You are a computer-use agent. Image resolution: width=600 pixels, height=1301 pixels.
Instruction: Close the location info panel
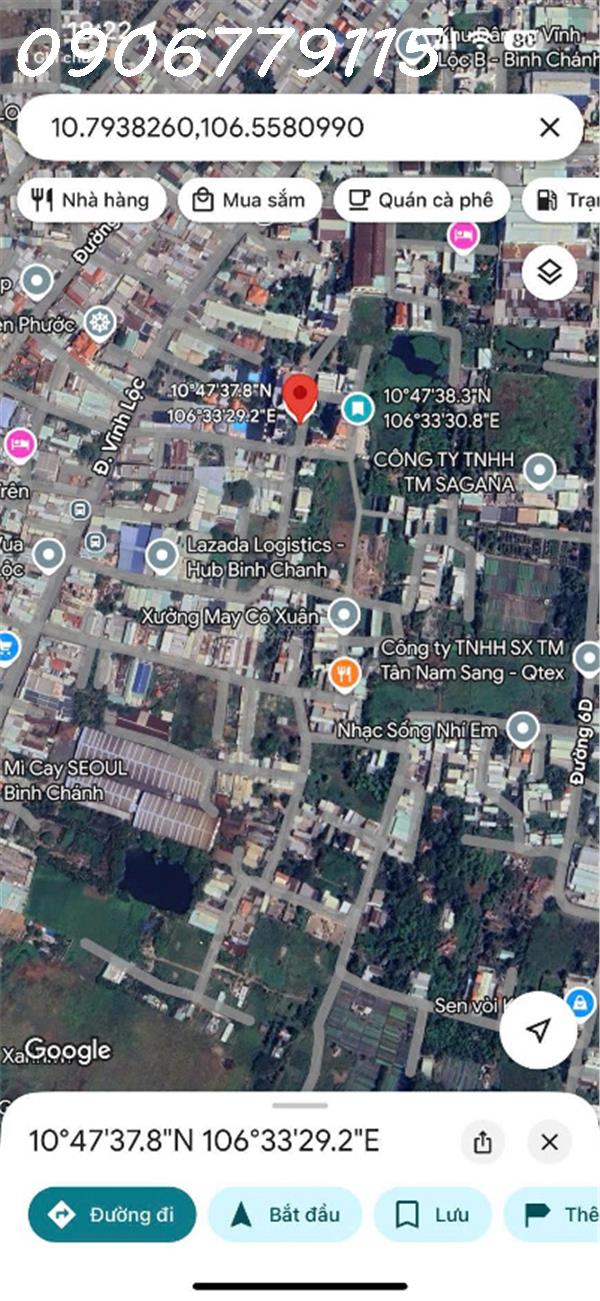[x=549, y=1142]
